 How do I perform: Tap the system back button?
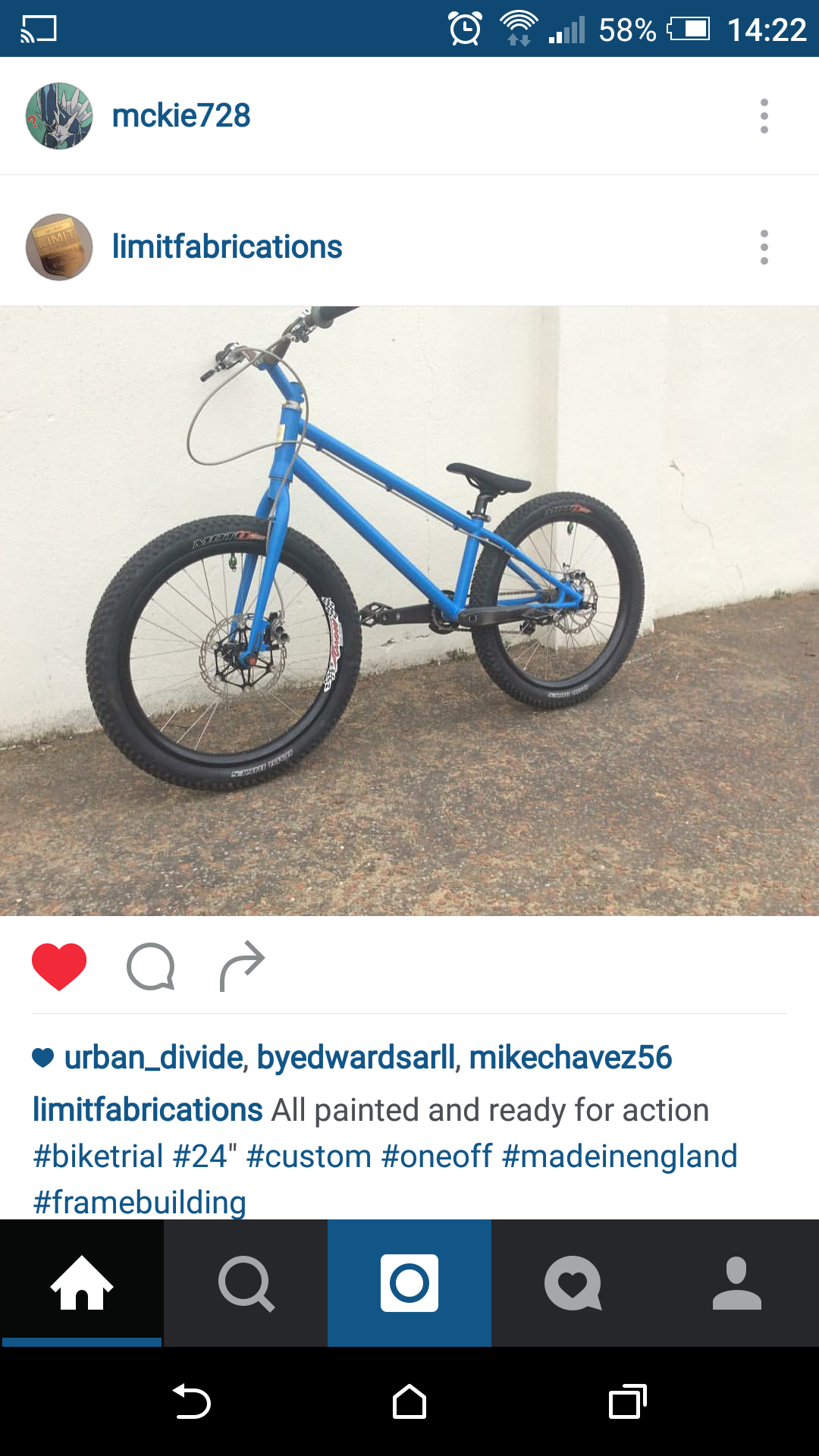click(192, 1401)
